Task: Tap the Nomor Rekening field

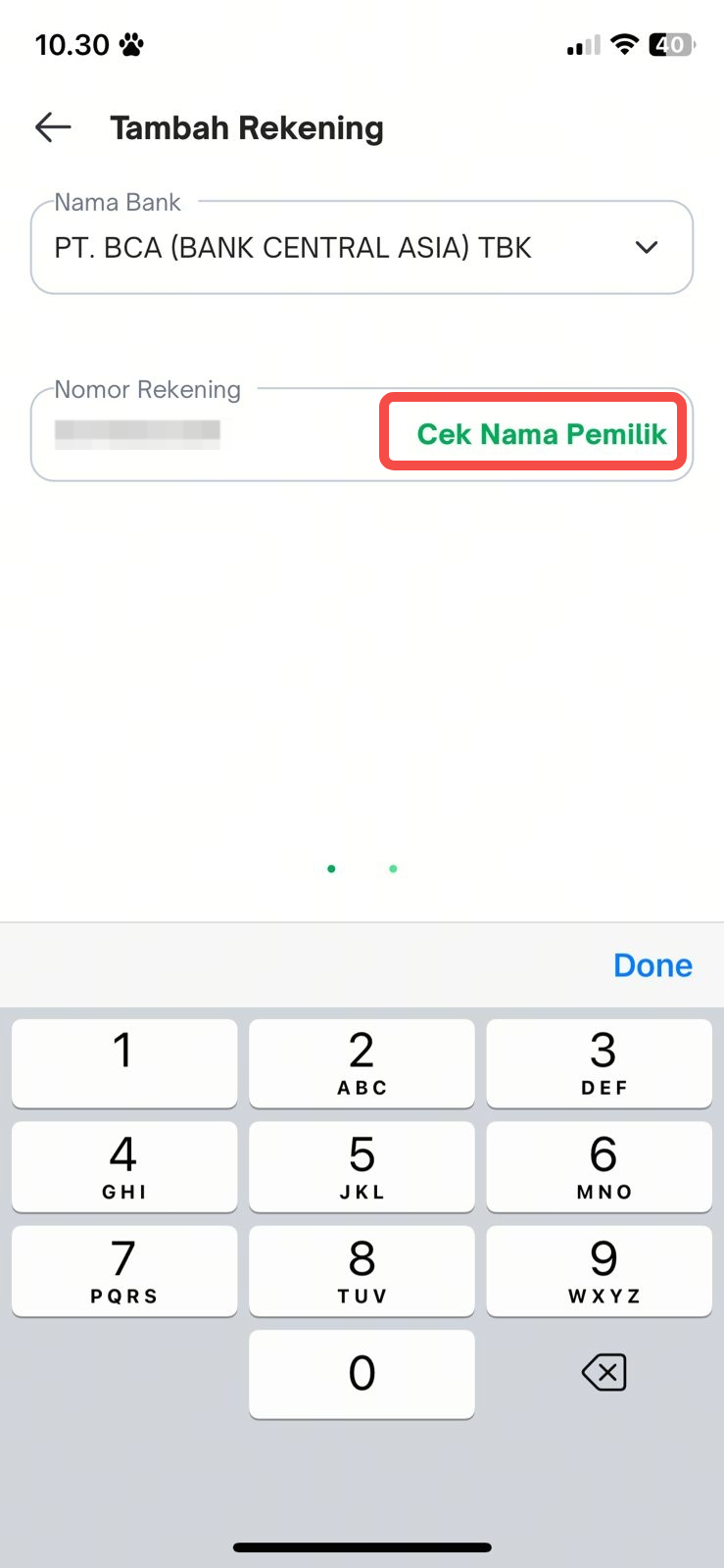Action: [196, 434]
